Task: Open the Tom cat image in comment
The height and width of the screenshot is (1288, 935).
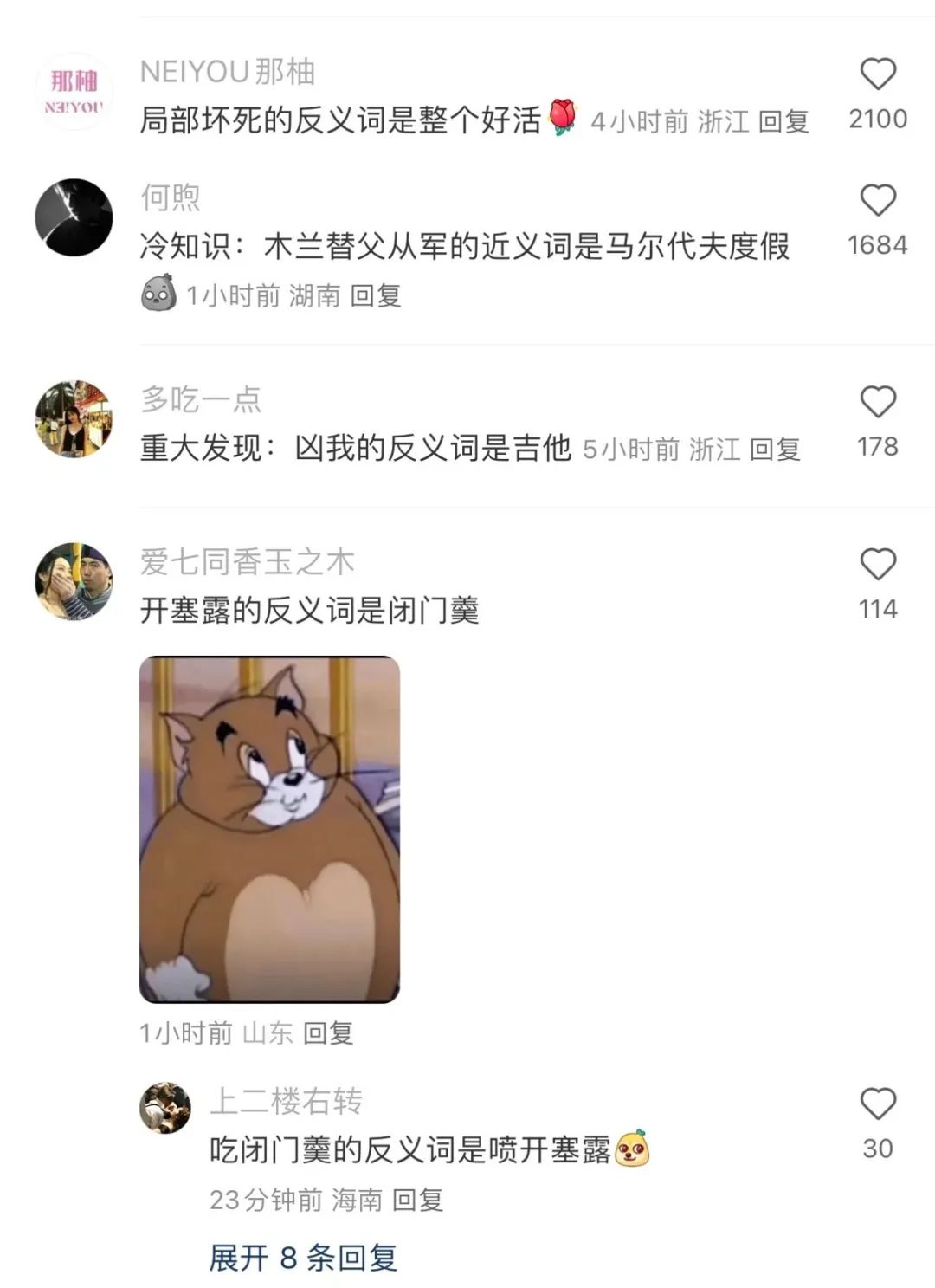Action: click(x=269, y=829)
